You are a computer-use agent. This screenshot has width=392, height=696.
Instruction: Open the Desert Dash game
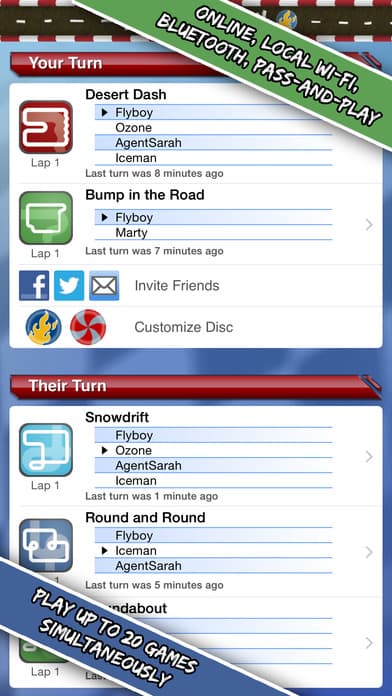196,133
